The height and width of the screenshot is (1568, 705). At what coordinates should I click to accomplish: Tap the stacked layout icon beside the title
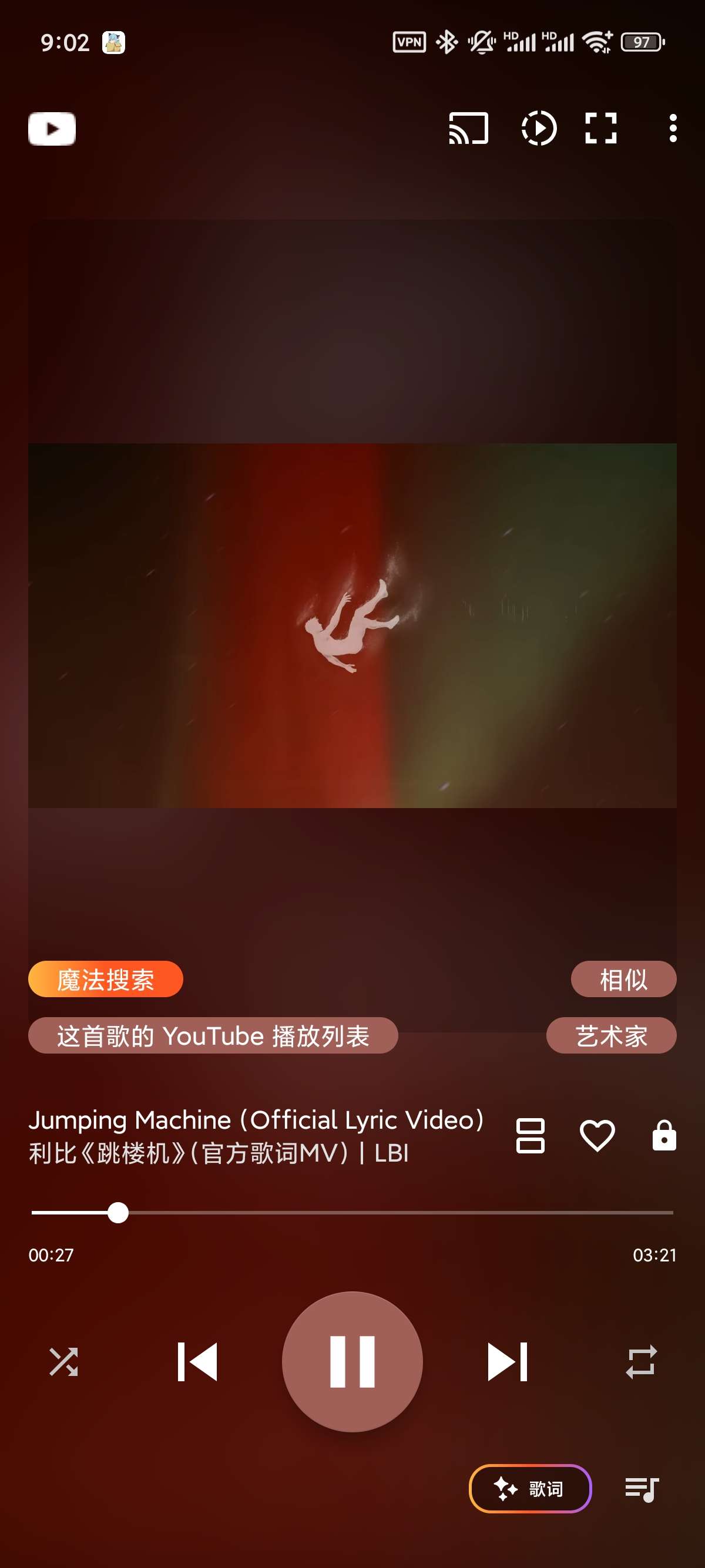530,1136
